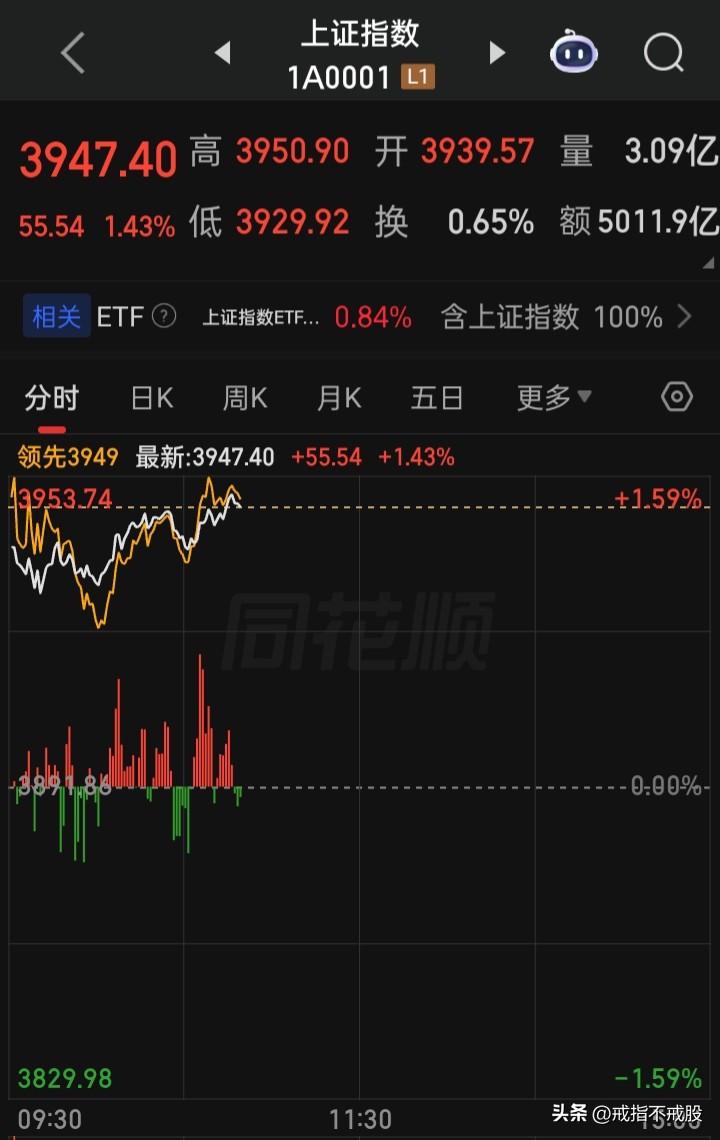Go back with the left chevron arrow

point(71,51)
